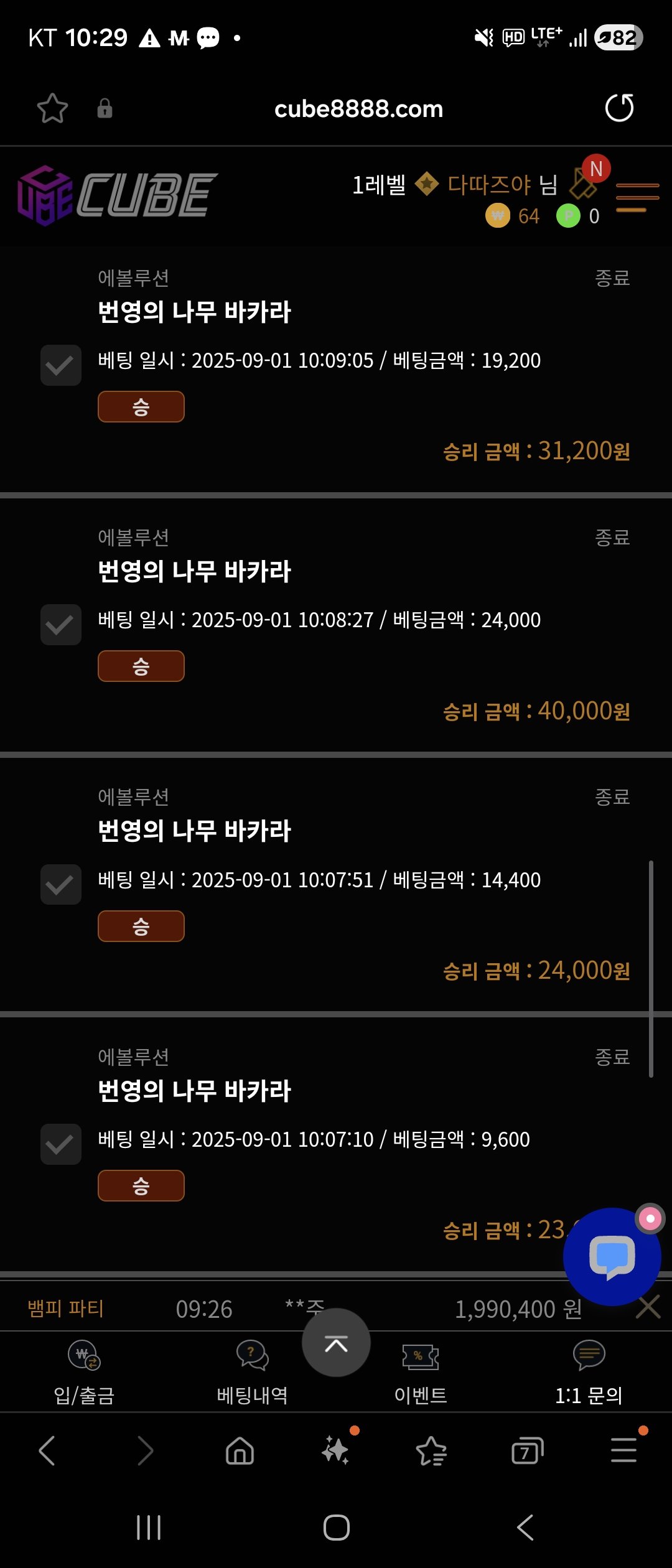The width and height of the screenshot is (672, 1568).
Task: Reload the cube8888.com page
Action: (x=619, y=108)
